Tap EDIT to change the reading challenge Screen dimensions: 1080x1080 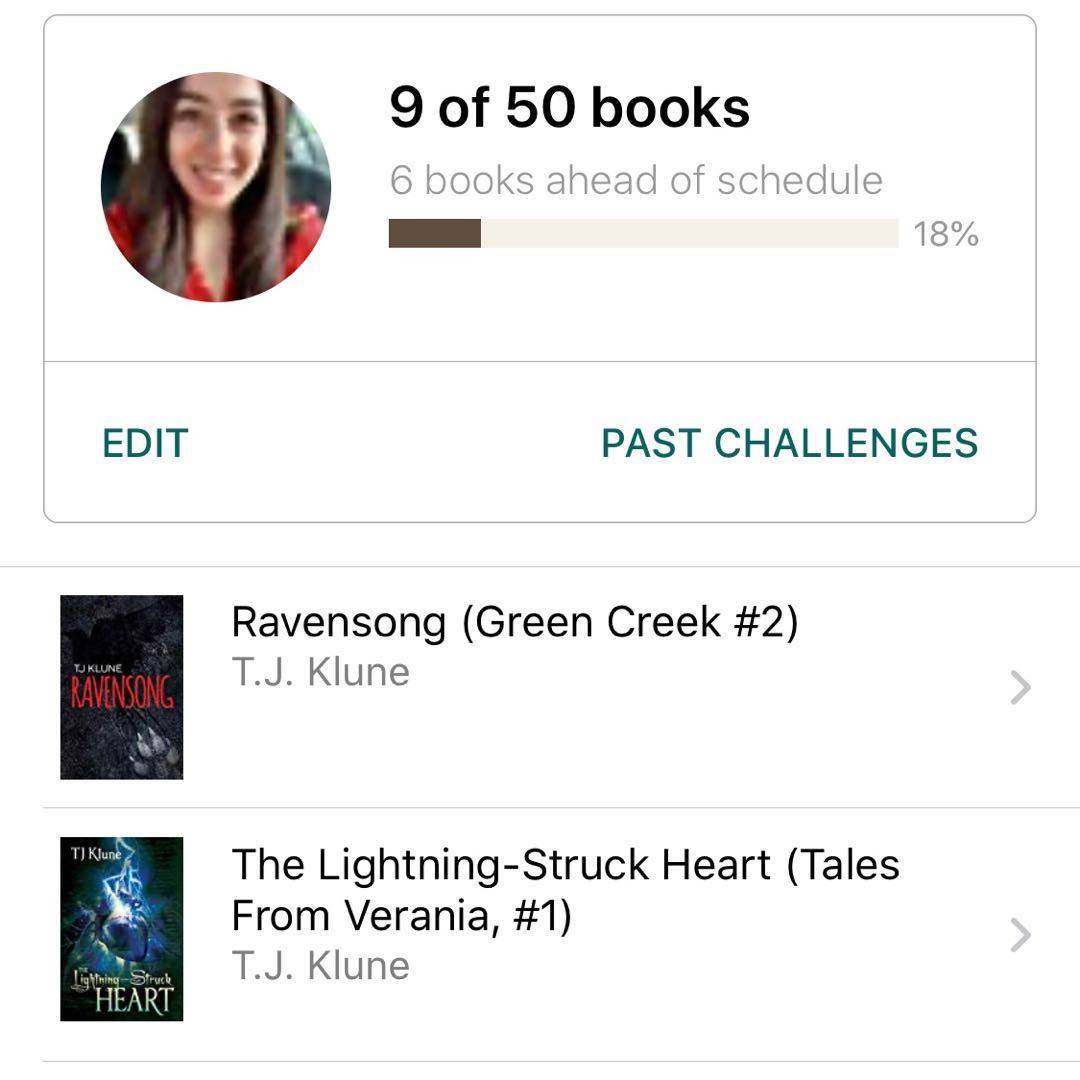(145, 443)
